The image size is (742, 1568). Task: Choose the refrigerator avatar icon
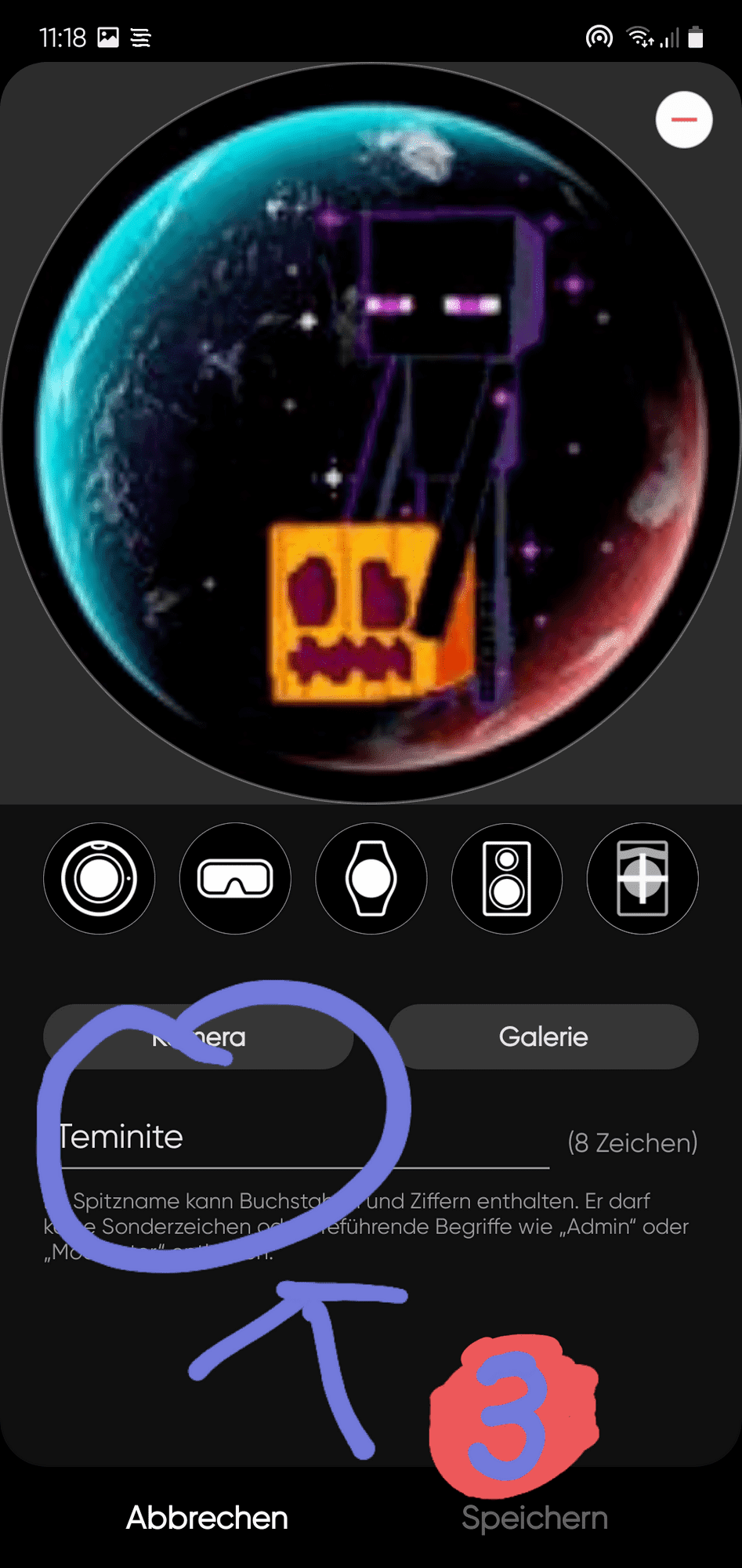(x=642, y=878)
